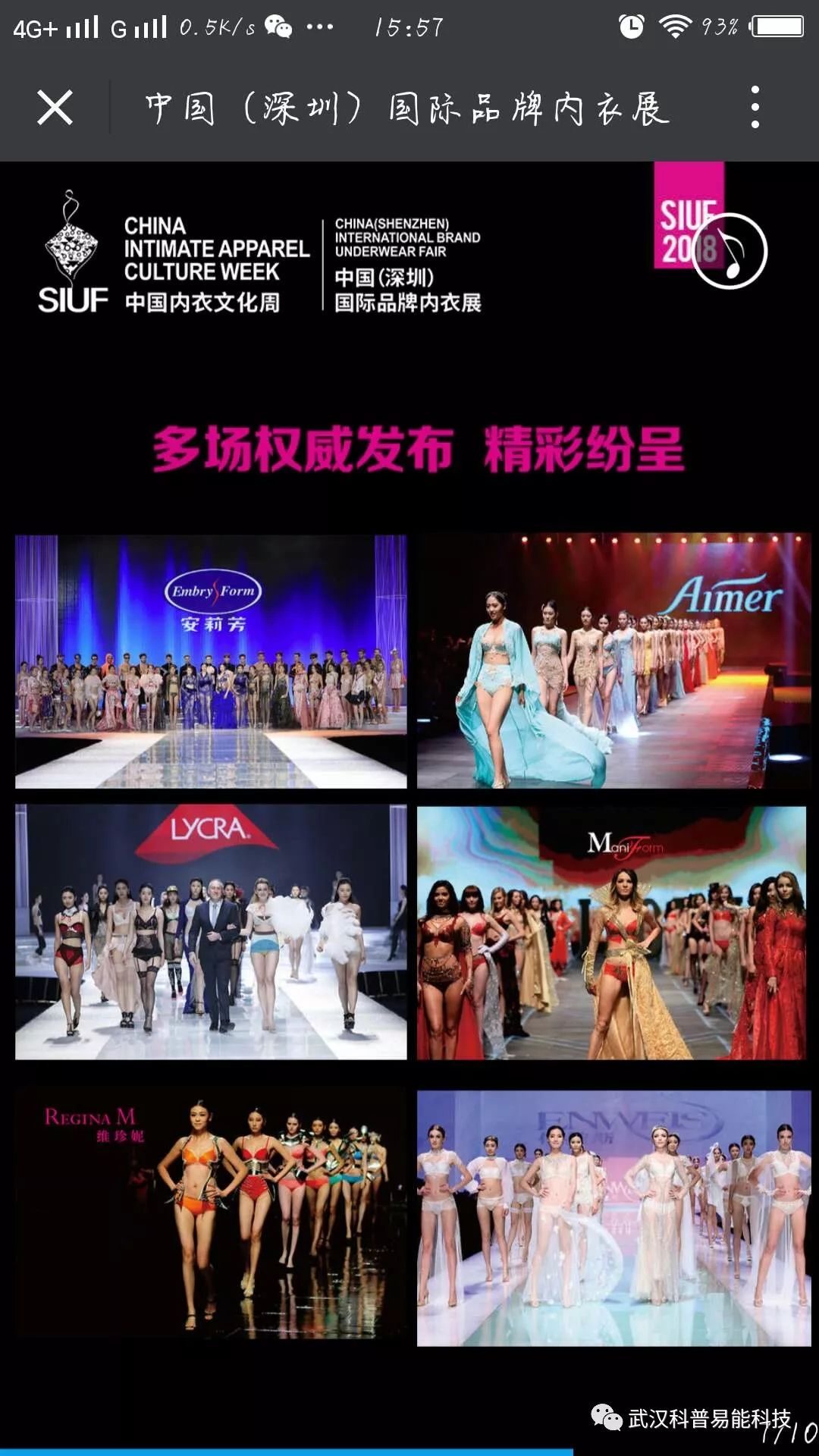Open the three-dot overflow menu

[755, 107]
